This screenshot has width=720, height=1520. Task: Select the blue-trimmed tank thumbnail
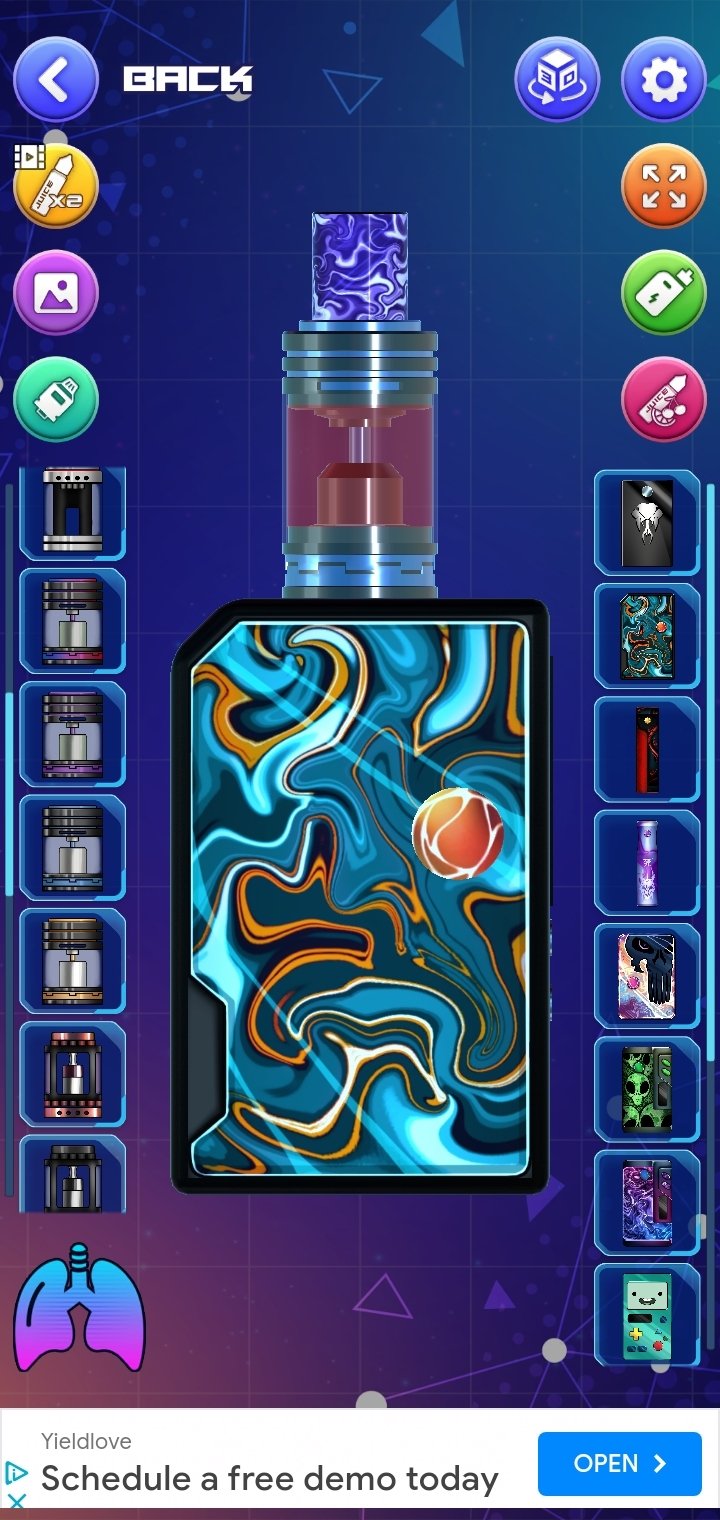click(x=72, y=848)
